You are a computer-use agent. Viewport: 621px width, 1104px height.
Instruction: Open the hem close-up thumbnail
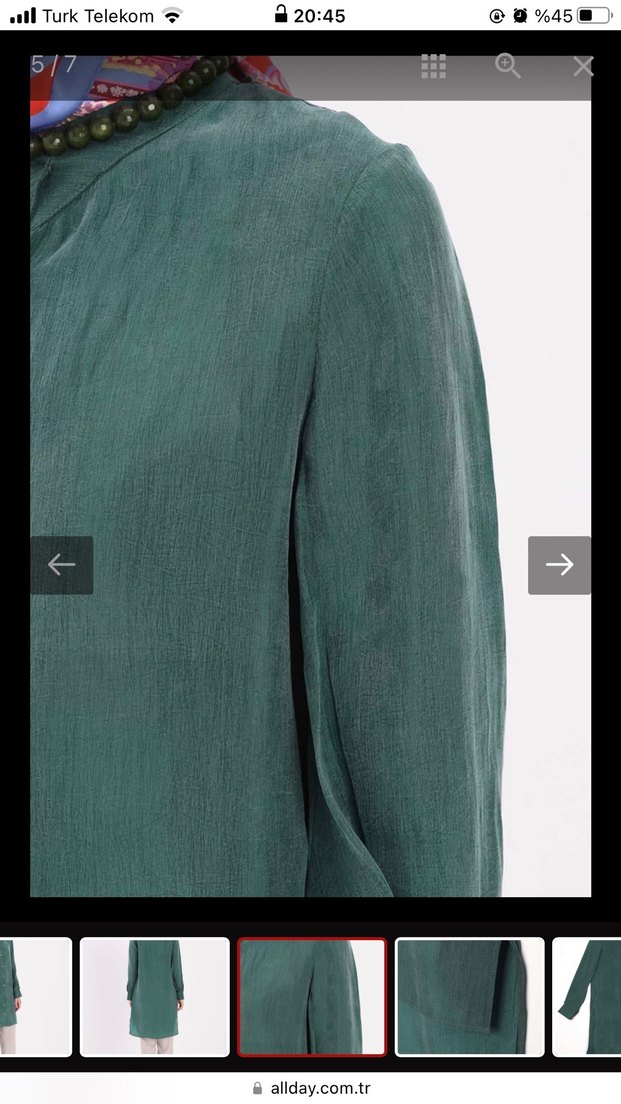point(469,996)
